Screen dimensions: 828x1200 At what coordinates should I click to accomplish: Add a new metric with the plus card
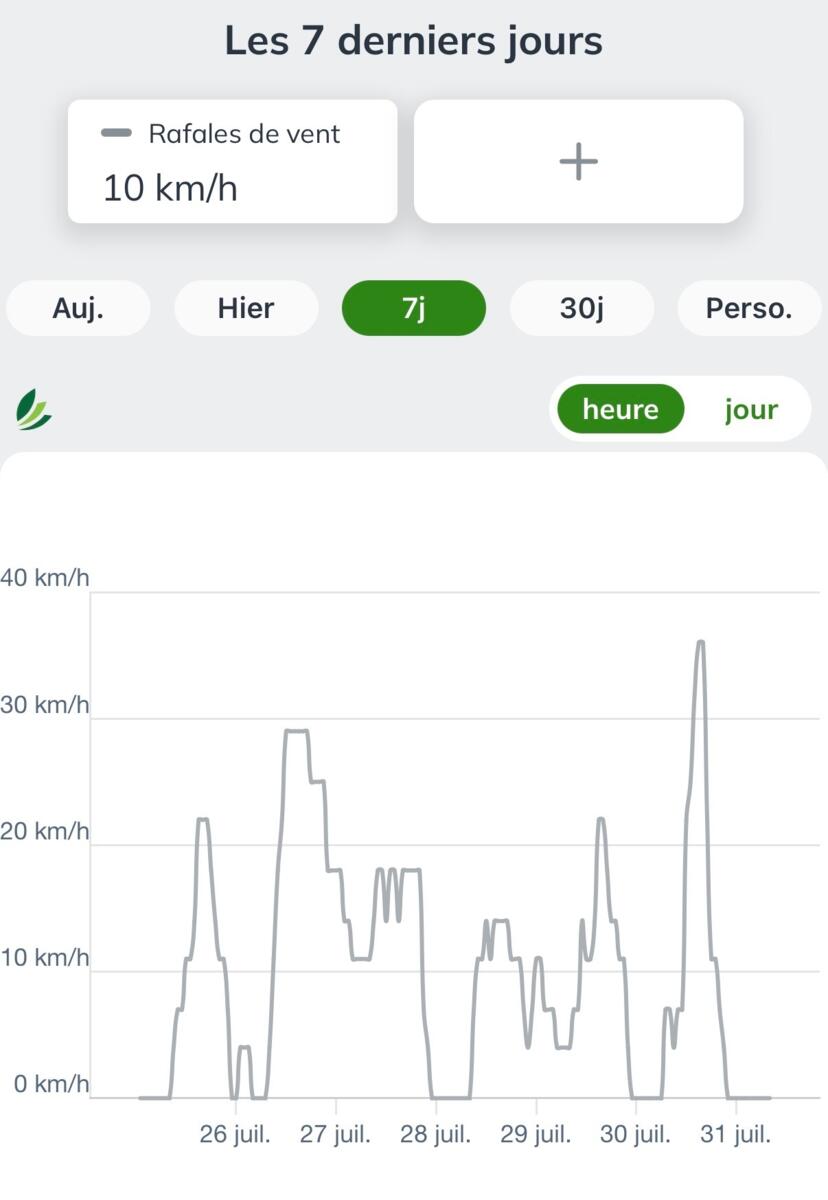click(x=578, y=161)
